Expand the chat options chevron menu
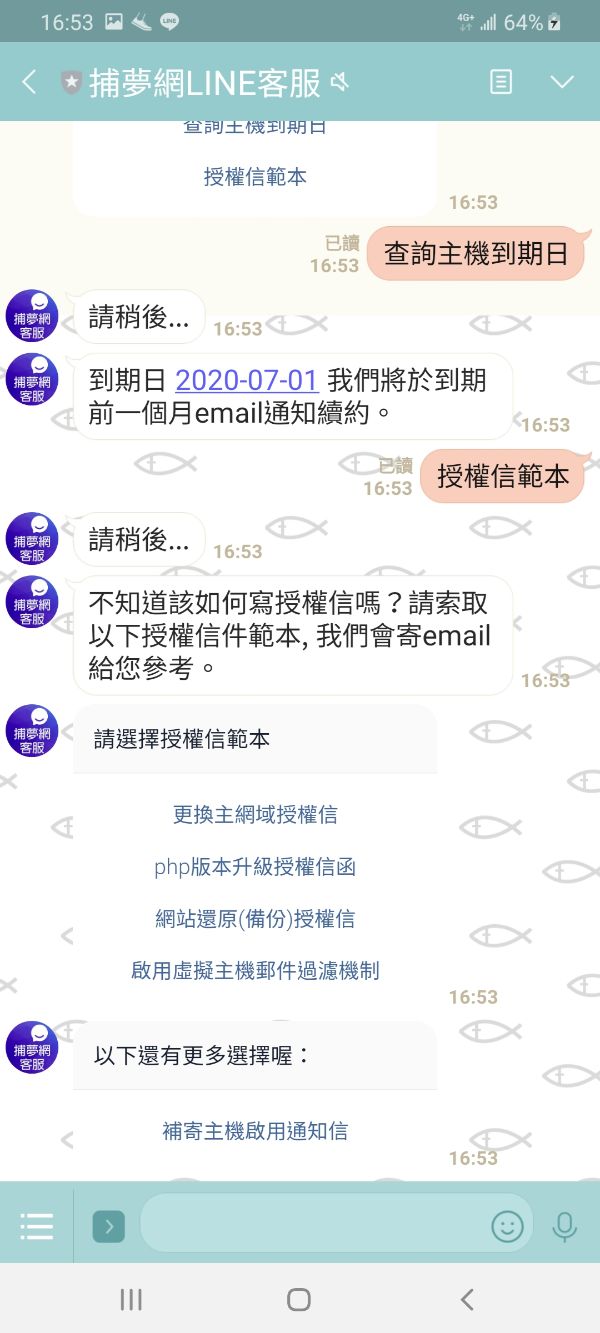Screen dimensions: 600x1333 coord(562,82)
